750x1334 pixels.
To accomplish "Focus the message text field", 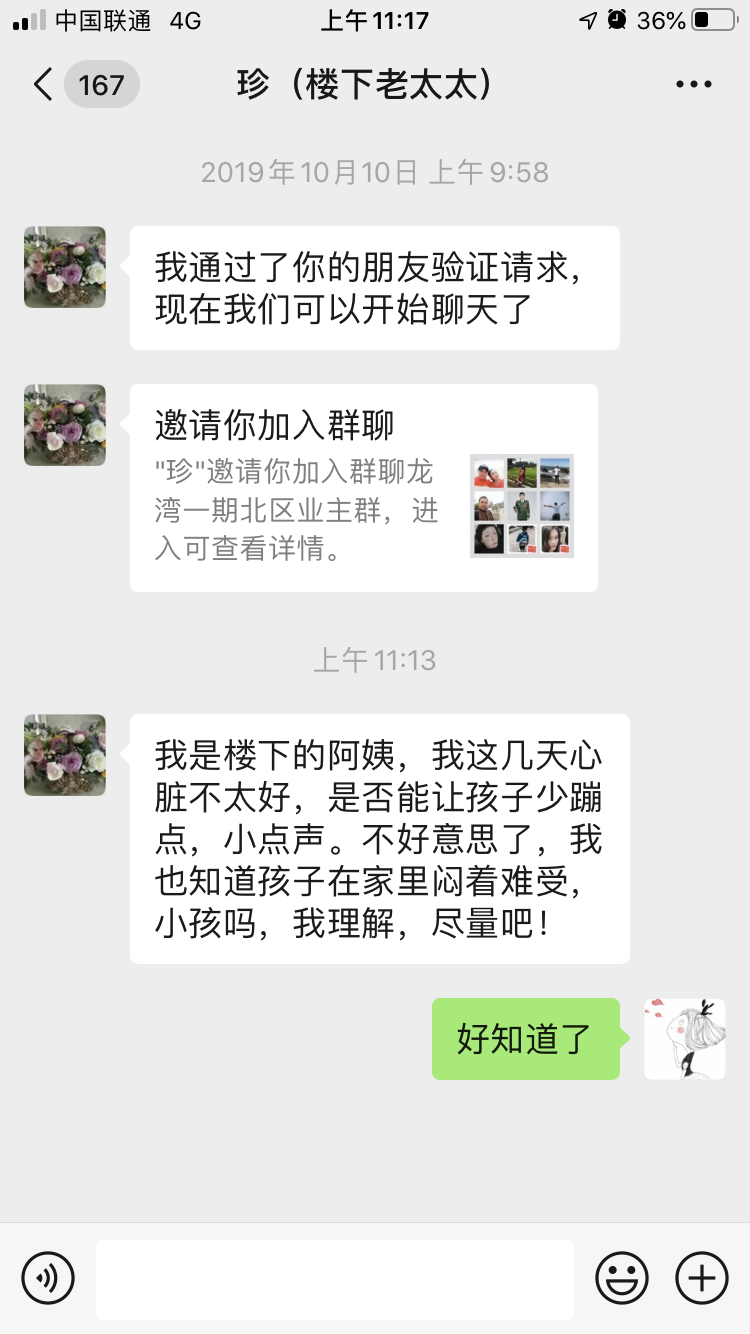I will click(x=334, y=1278).
